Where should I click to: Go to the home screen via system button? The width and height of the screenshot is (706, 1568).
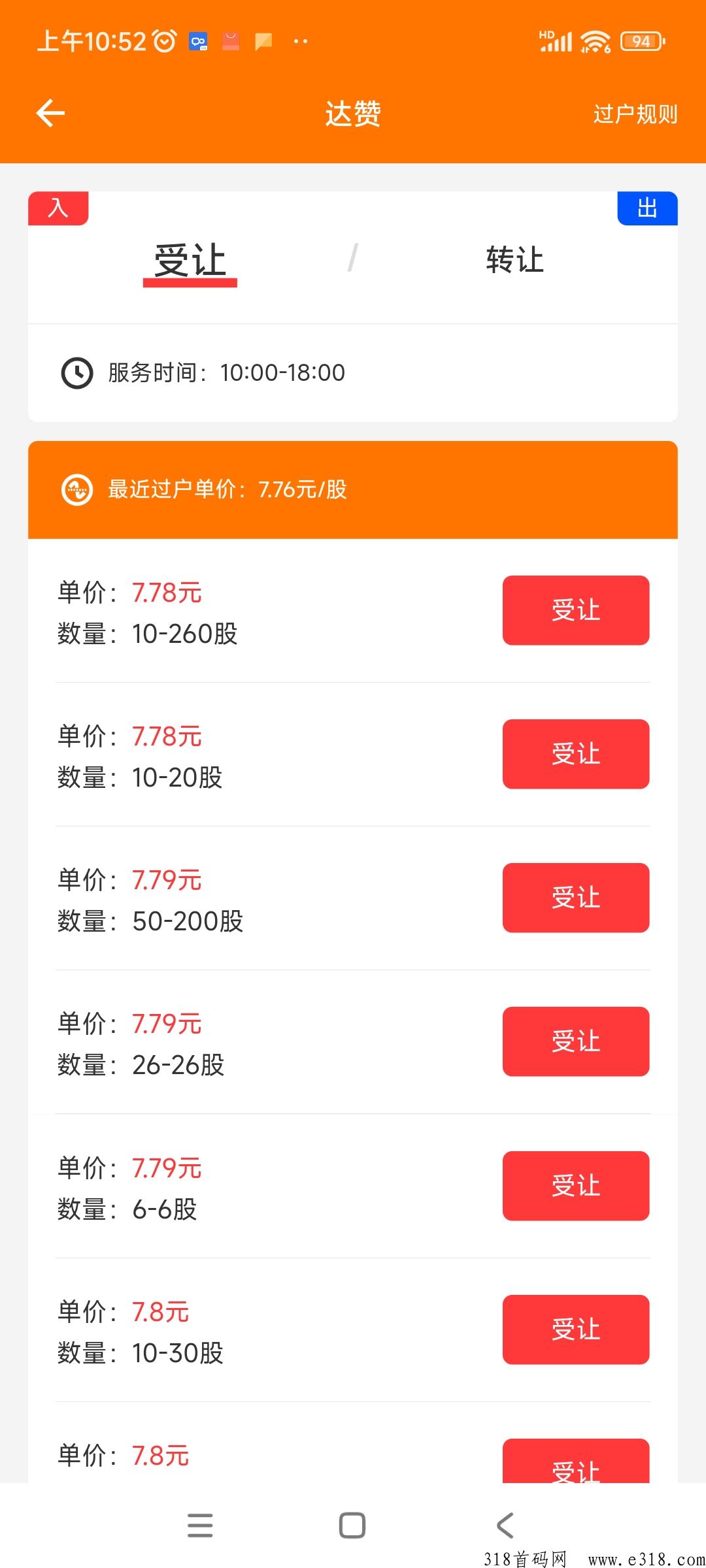(x=352, y=1526)
